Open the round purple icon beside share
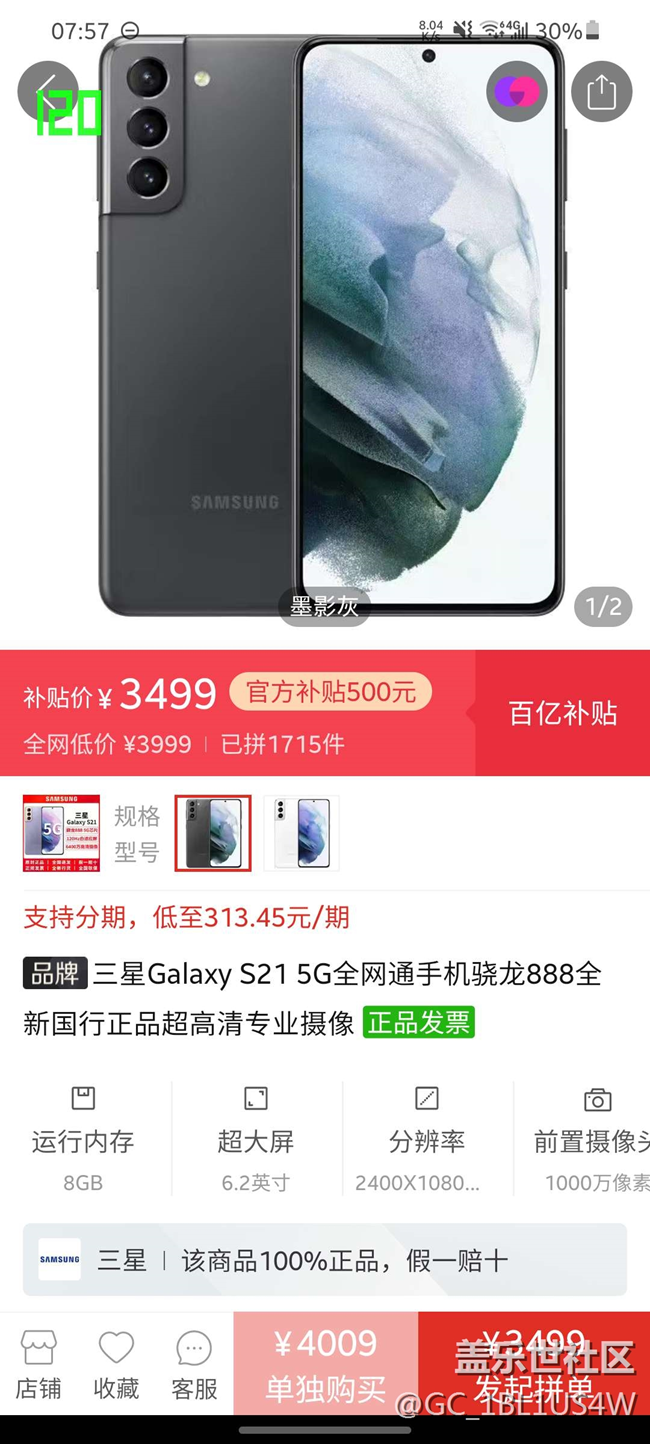The image size is (650, 1444). (x=516, y=92)
